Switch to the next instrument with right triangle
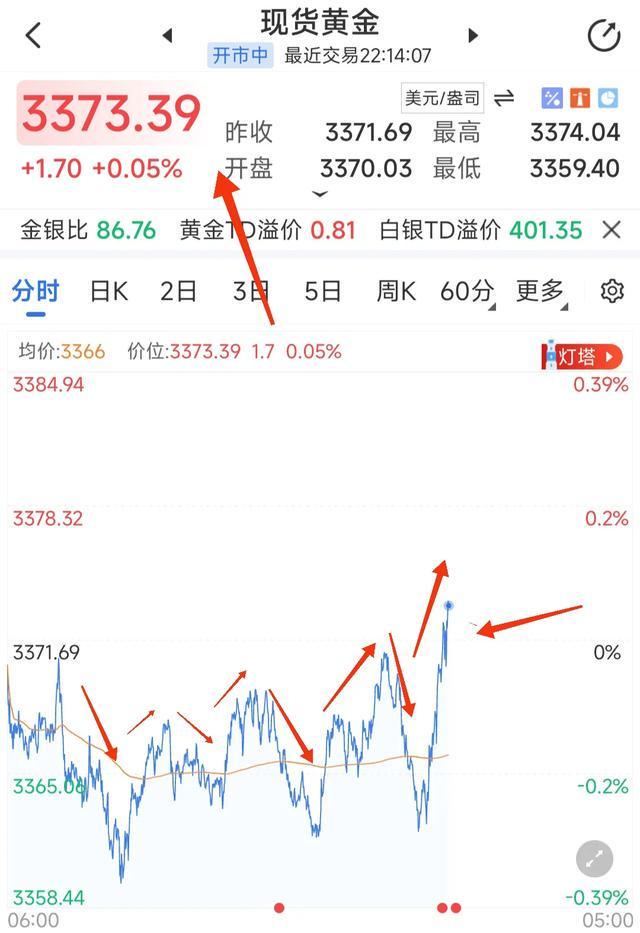 [x=473, y=36]
